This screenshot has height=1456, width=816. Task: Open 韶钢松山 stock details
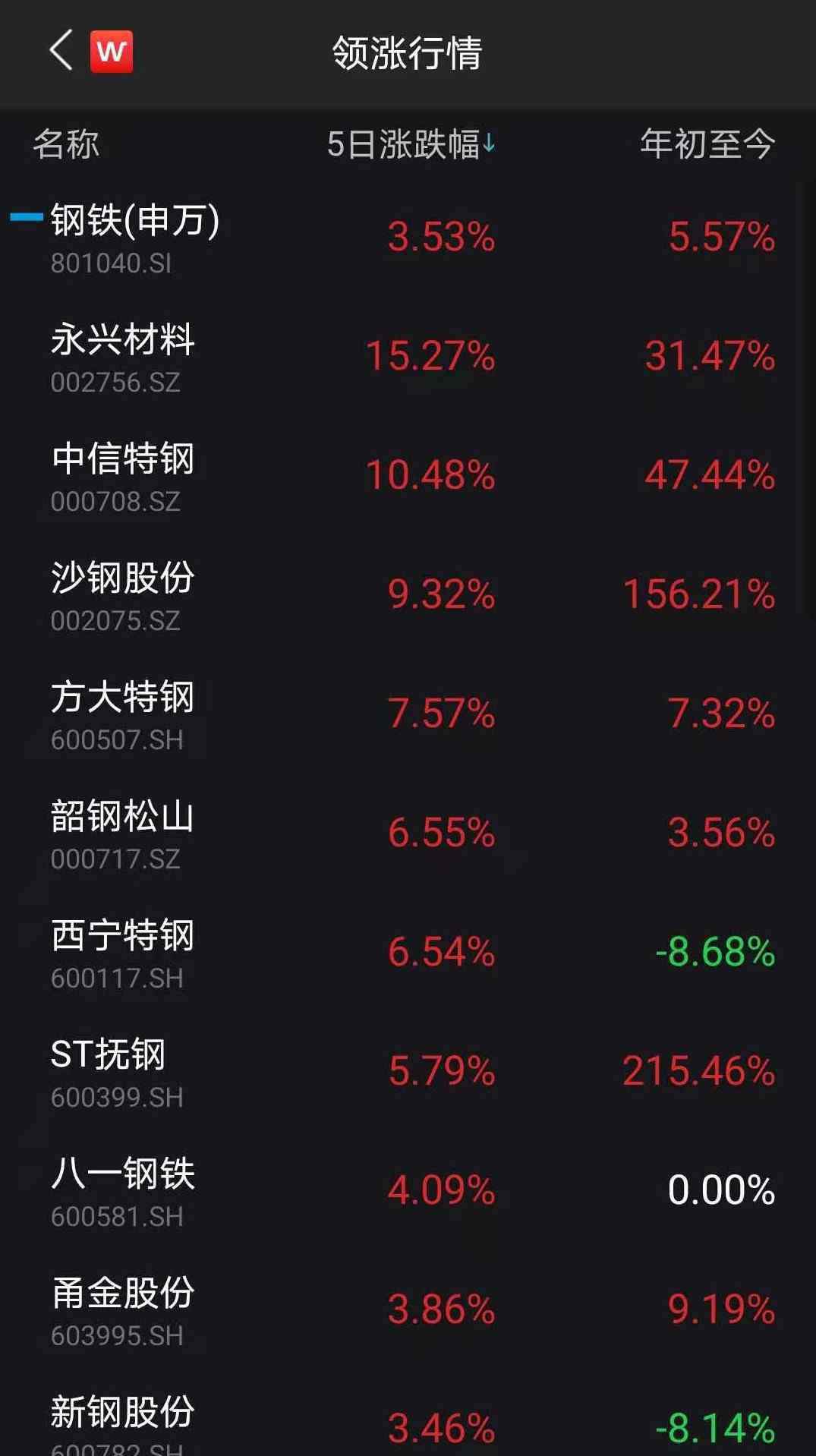tap(408, 834)
